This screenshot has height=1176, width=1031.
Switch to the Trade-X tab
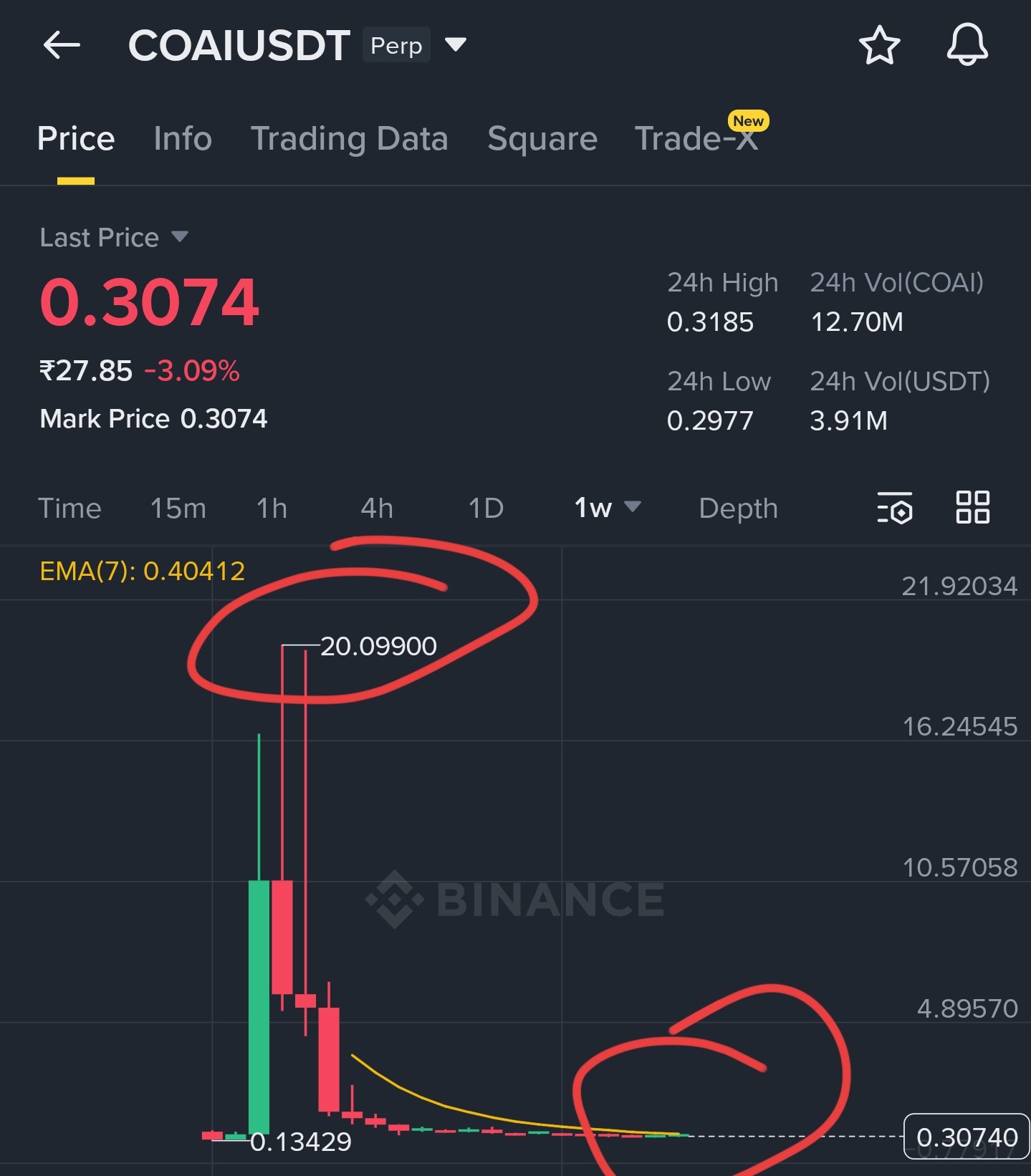click(x=696, y=138)
